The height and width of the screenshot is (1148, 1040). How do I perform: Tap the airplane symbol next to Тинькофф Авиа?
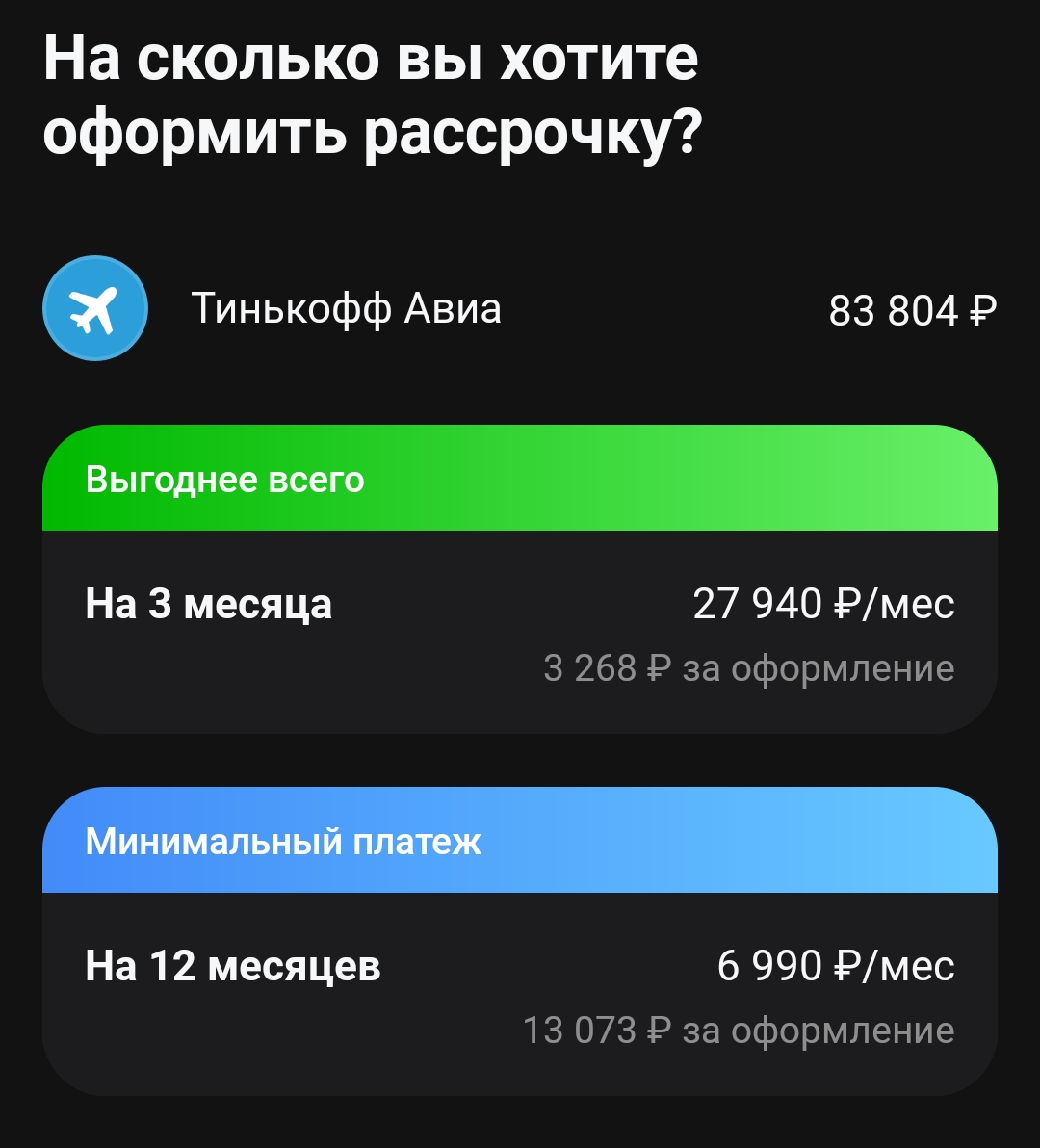(x=93, y=306)
